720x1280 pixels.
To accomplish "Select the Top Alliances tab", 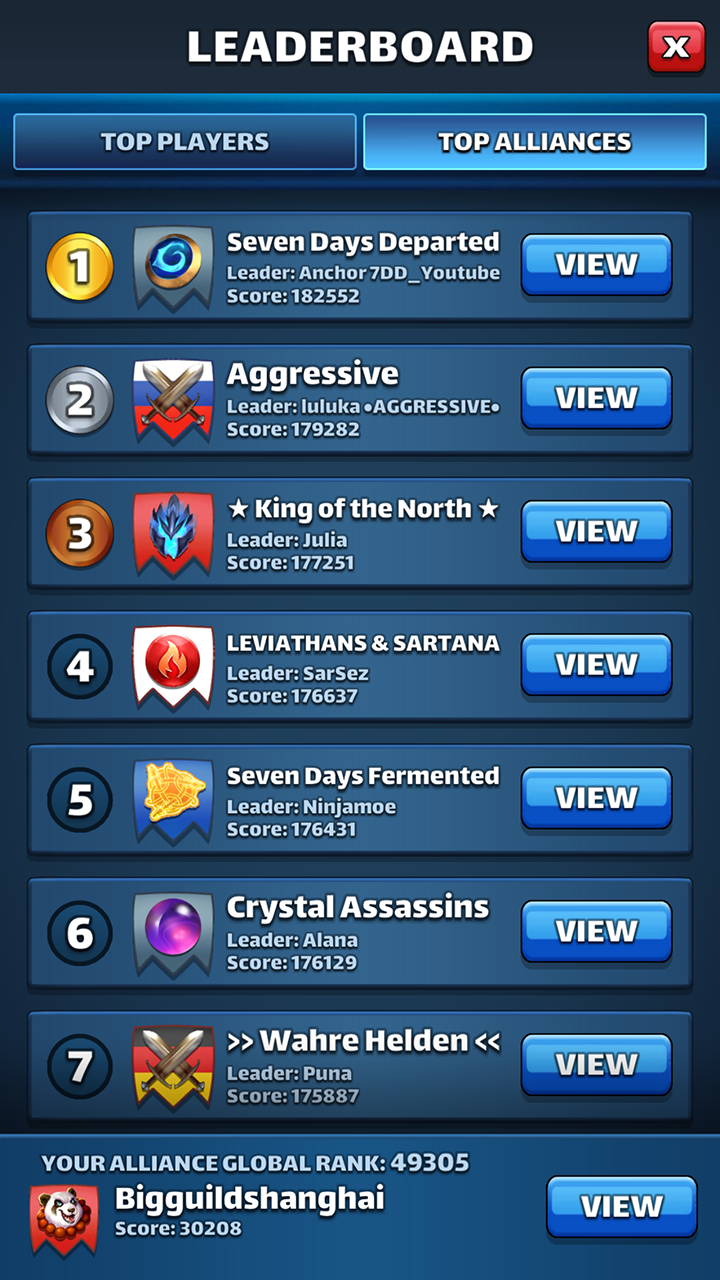I will point(535,142).
